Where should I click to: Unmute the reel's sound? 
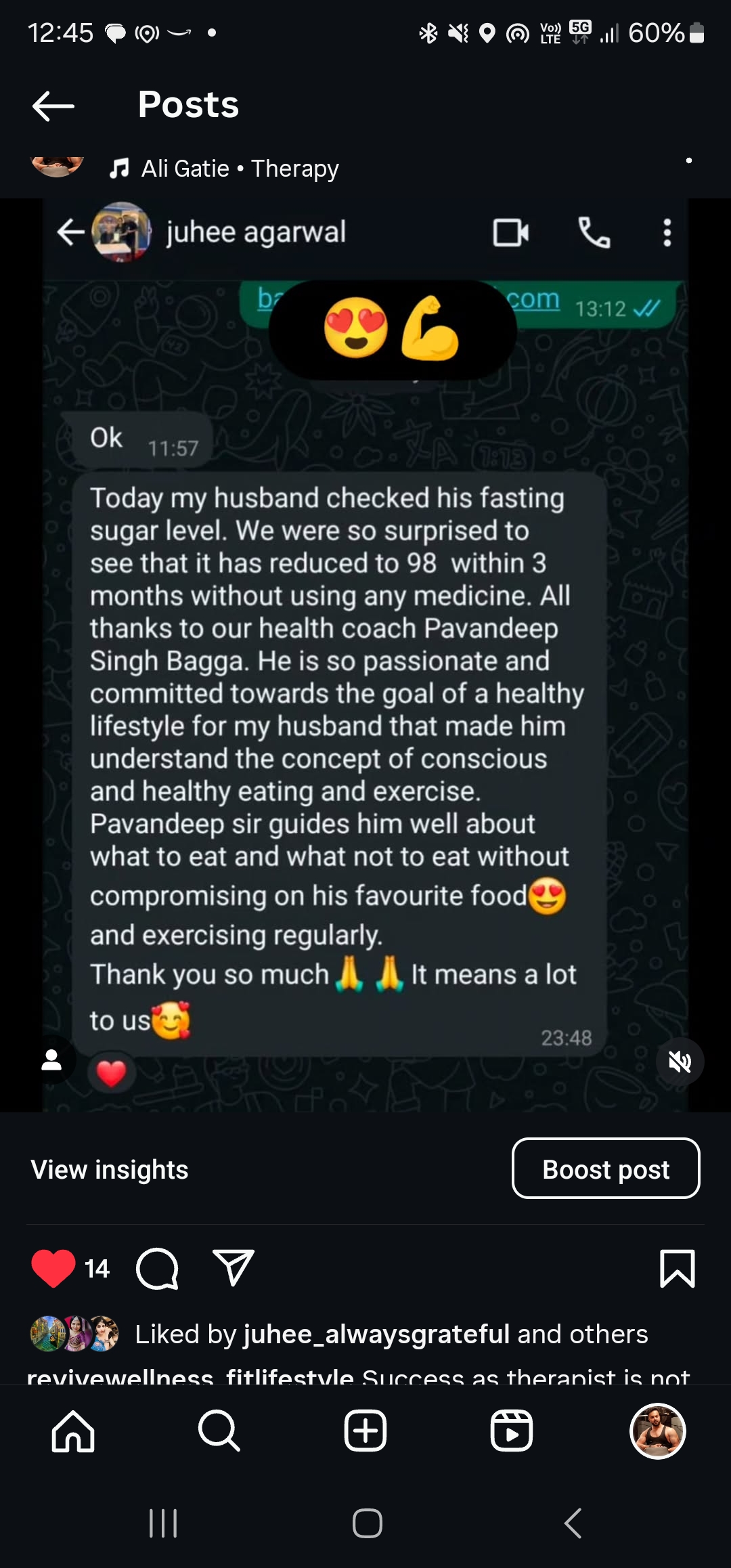click(x=680, y=1062)
